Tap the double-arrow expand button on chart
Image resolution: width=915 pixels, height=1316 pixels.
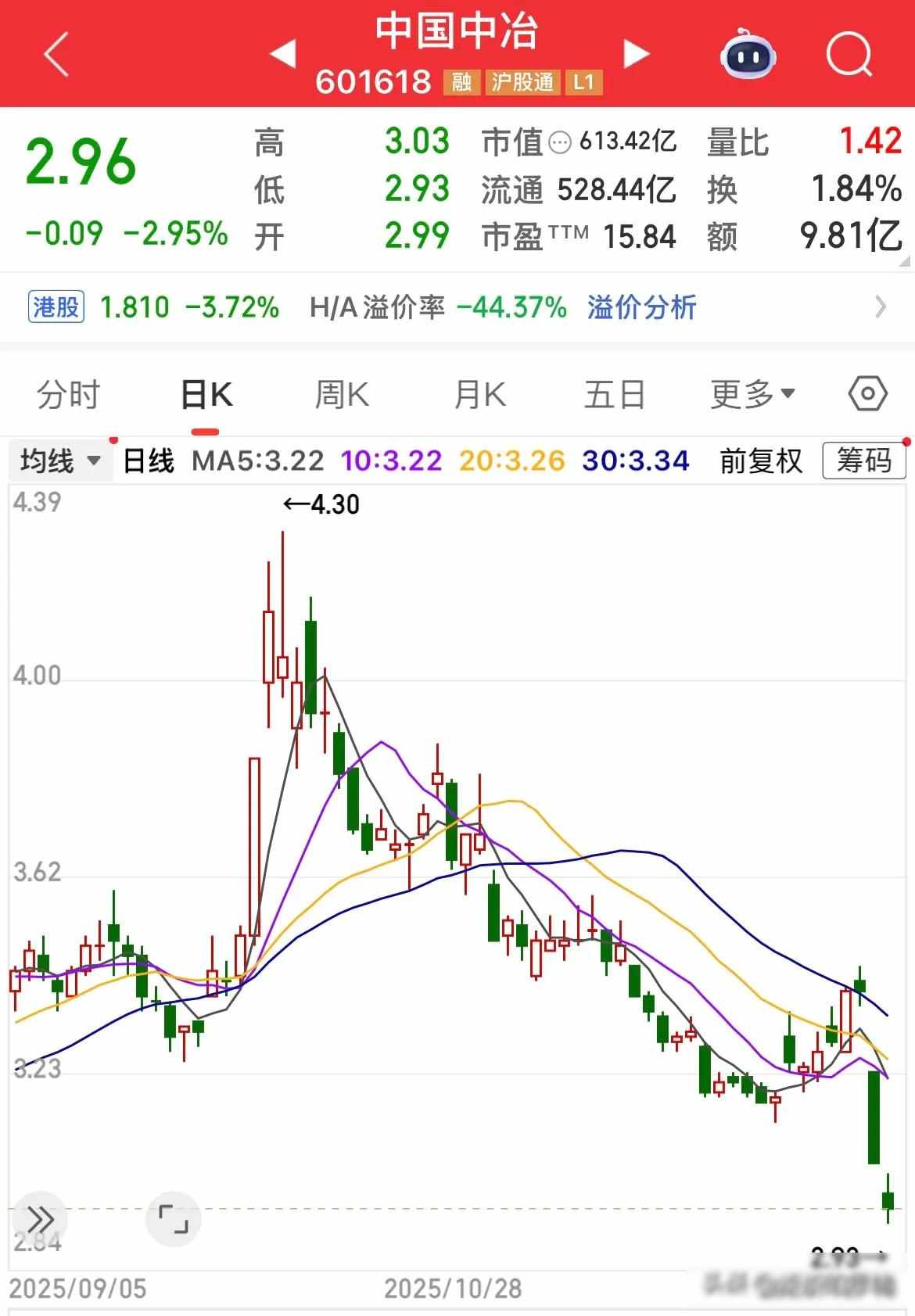pos(39,1219)
